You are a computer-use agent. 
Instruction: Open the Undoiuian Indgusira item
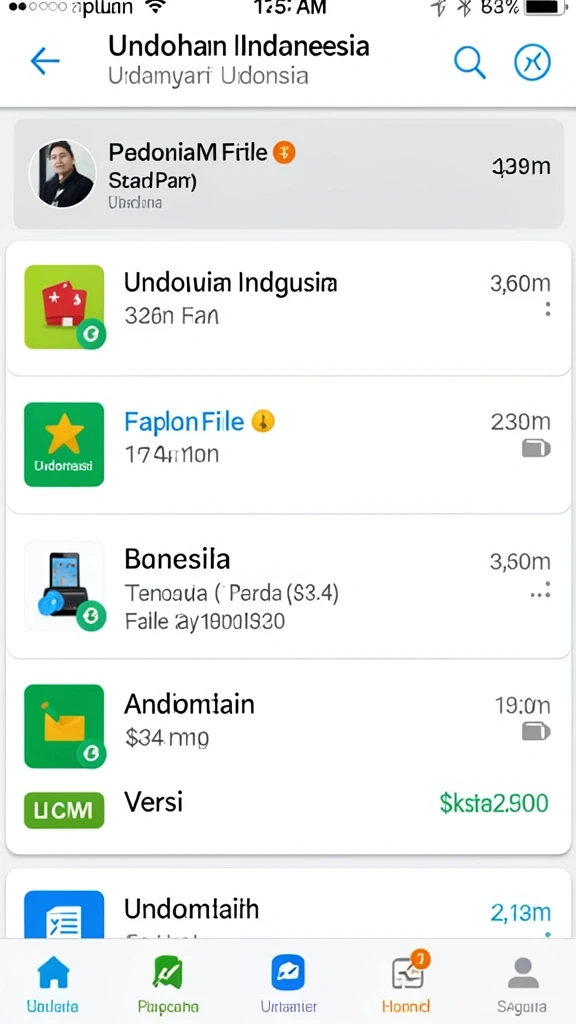pos(289,308)
